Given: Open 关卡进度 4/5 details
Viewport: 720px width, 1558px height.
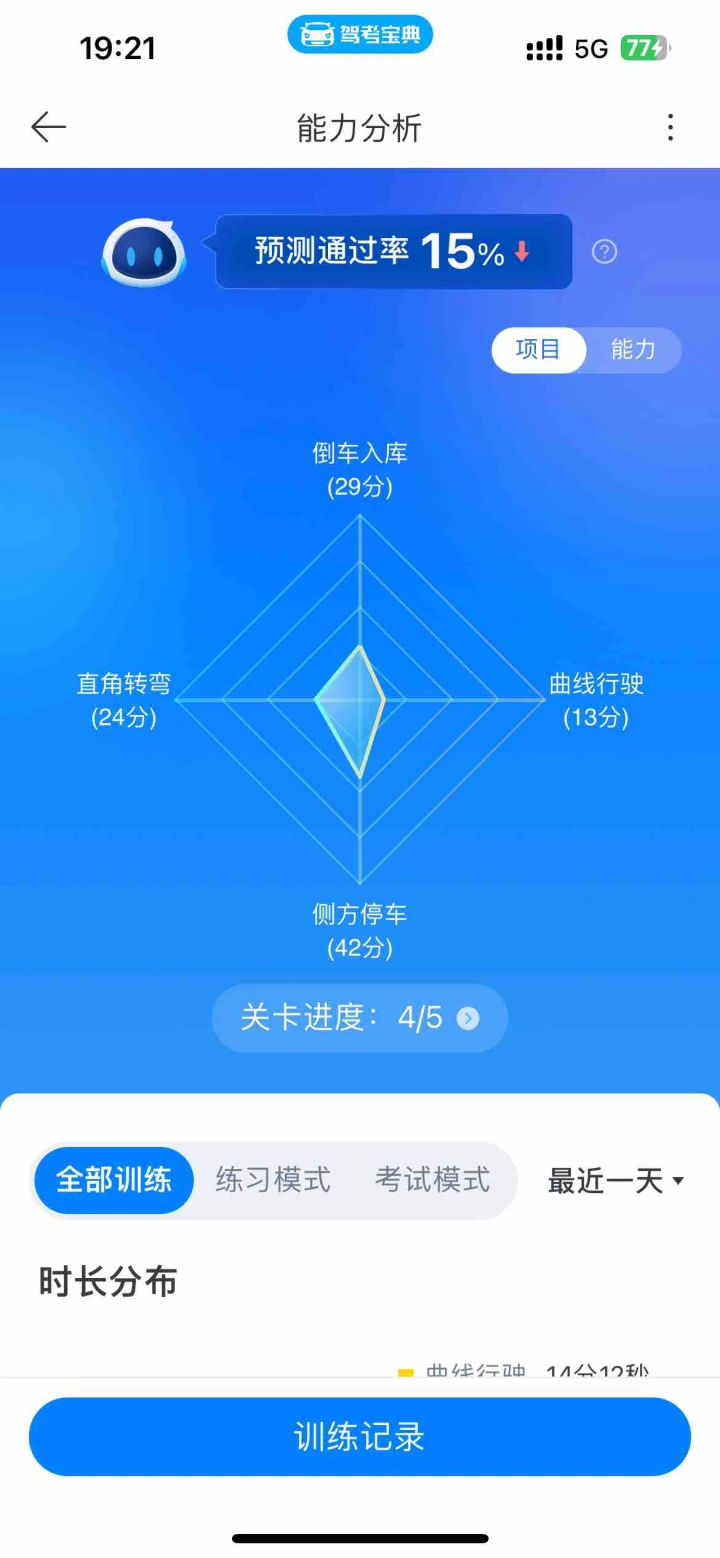Looking at the screenshot, I should click(360, 1018).
